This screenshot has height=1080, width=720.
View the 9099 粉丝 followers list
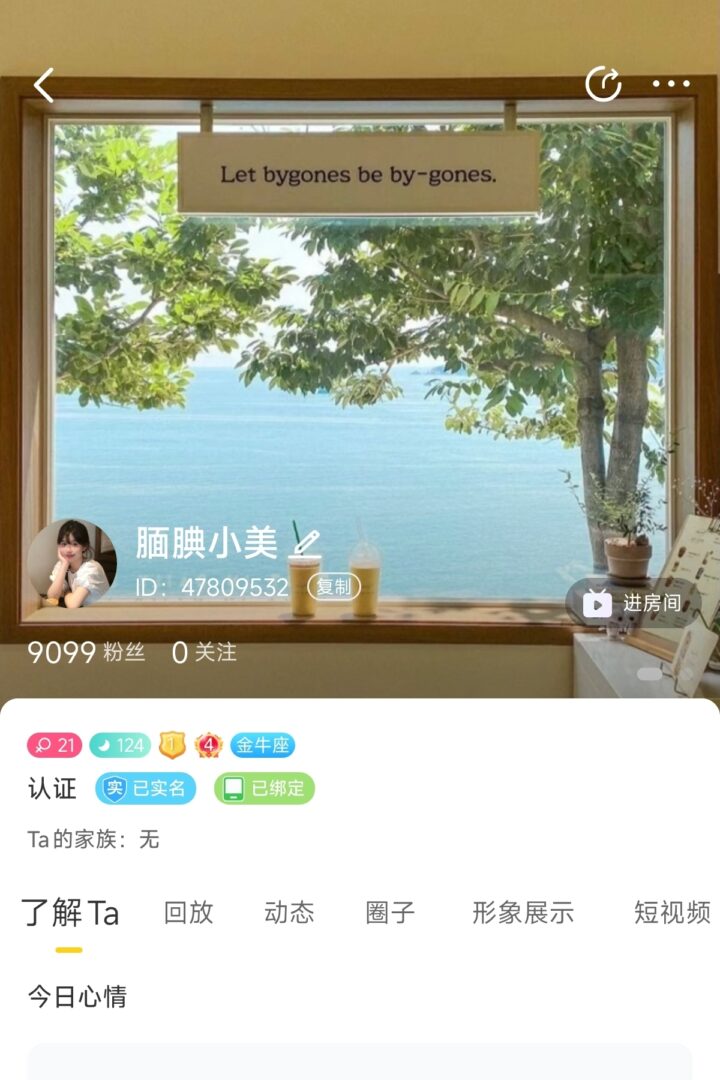tap(86, 653)
